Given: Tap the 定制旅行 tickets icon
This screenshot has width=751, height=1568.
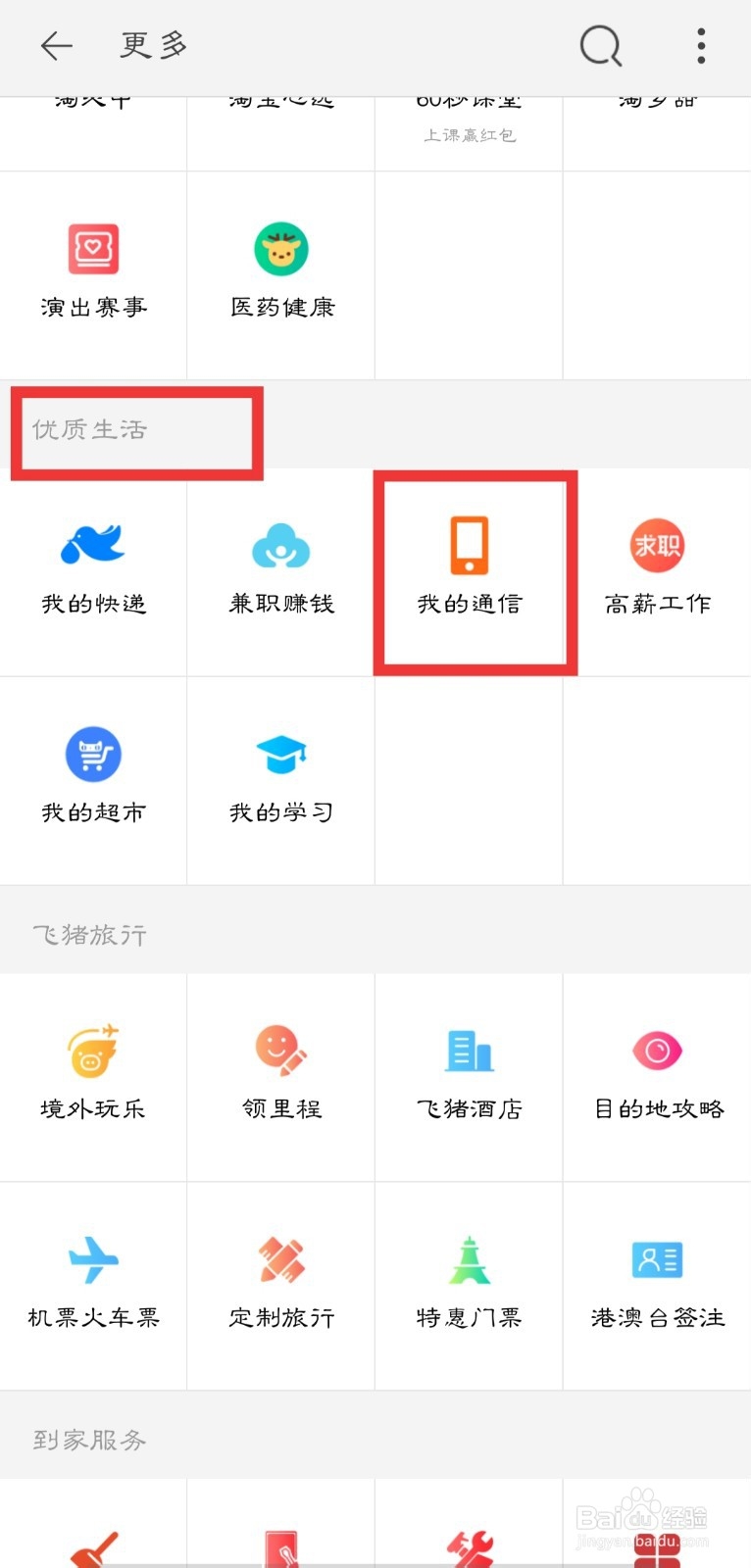Looking at the screenshot, I should [280, 1261].
